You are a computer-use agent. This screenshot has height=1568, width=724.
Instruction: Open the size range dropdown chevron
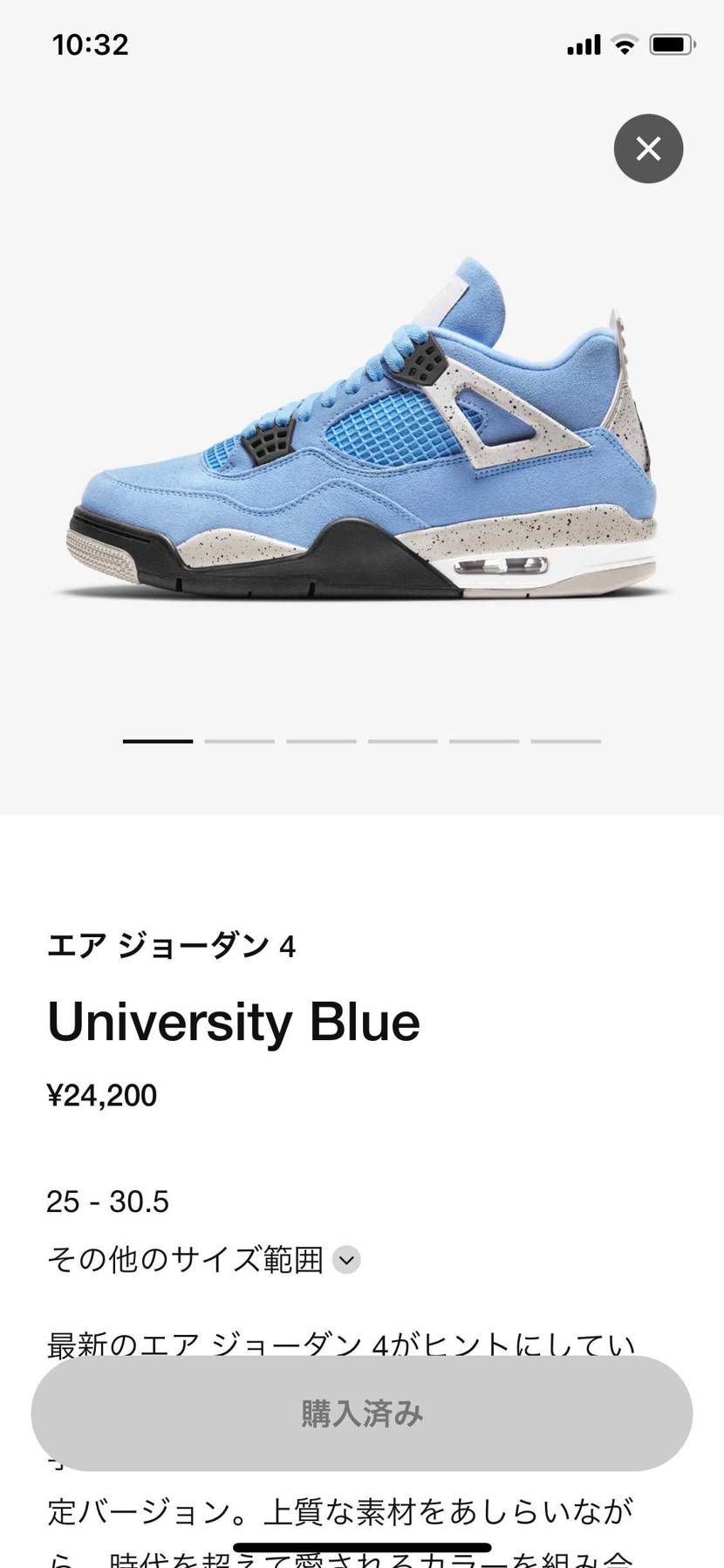pos(347,1259)
